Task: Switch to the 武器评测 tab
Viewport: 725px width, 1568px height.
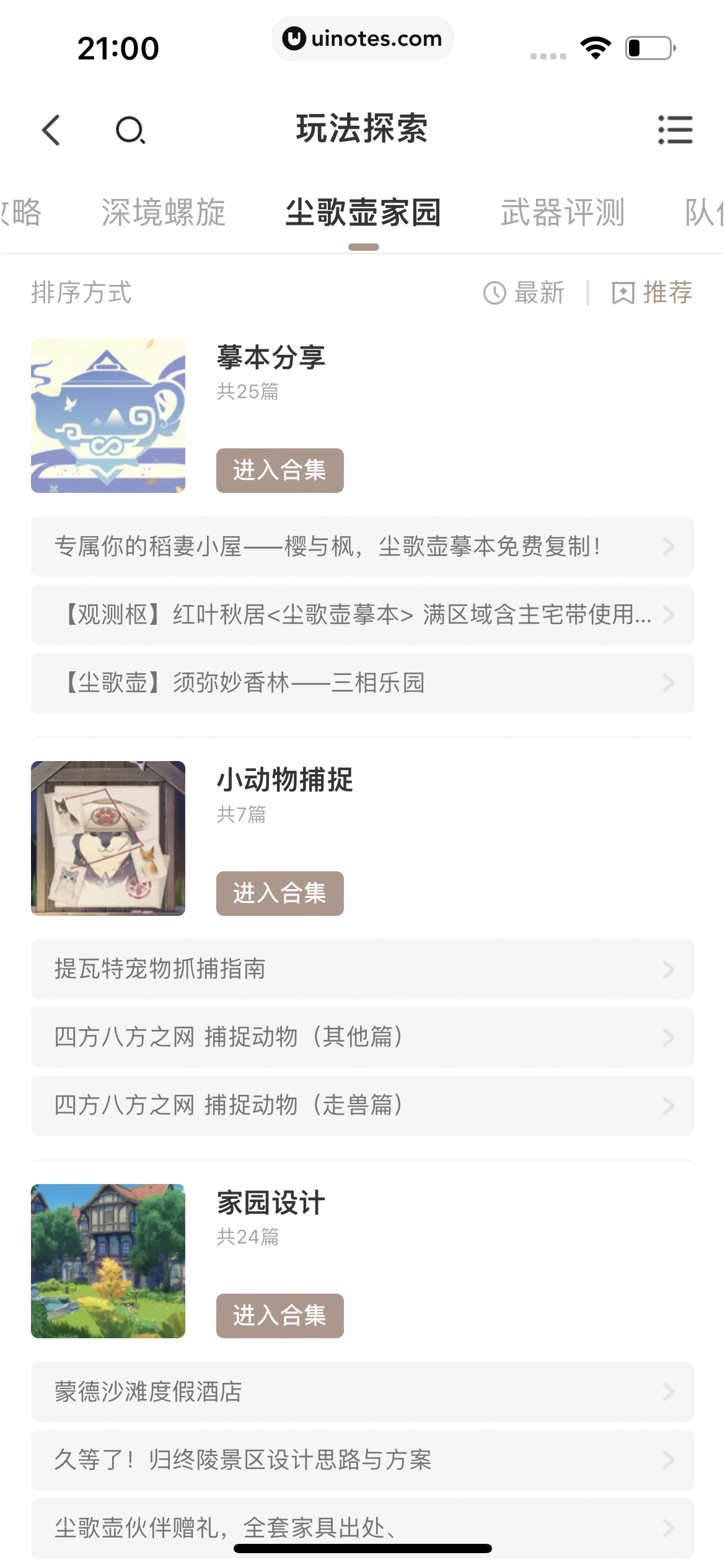Action: (562, 212)
